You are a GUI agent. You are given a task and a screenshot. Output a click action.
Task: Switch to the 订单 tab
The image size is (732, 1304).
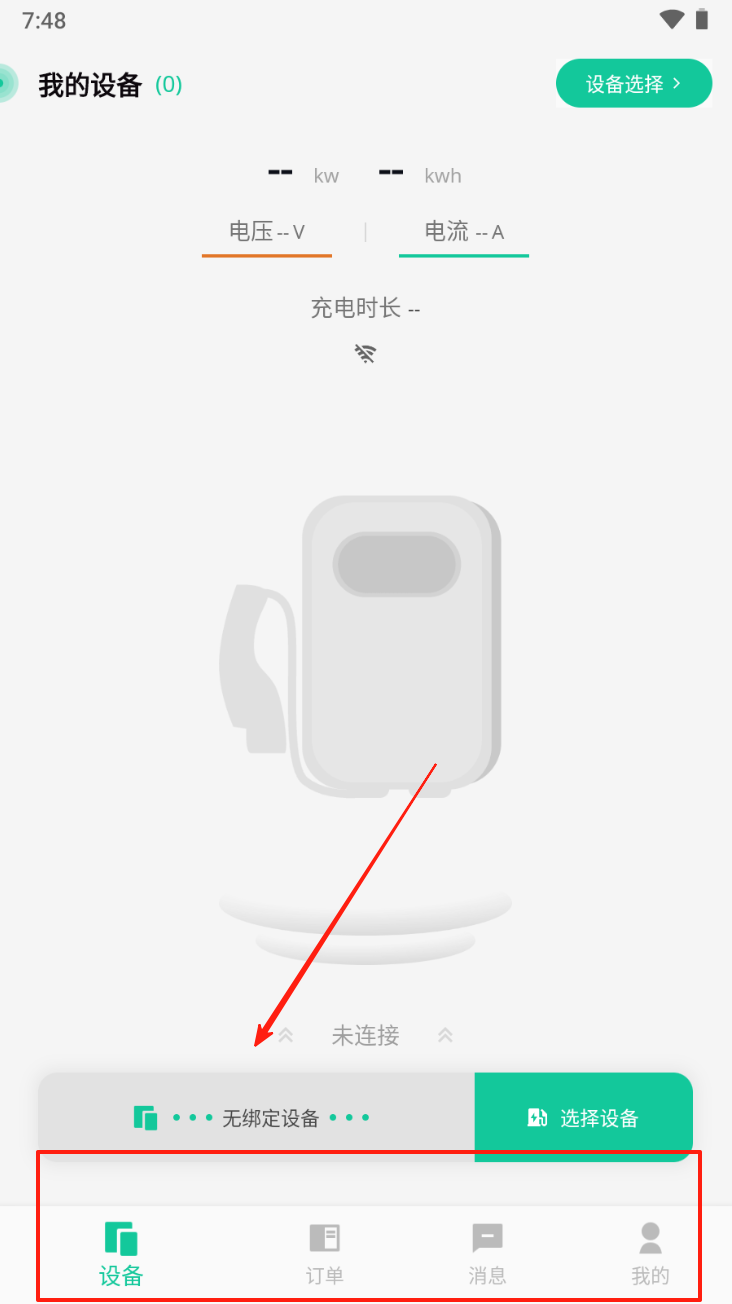point(324,1254)
